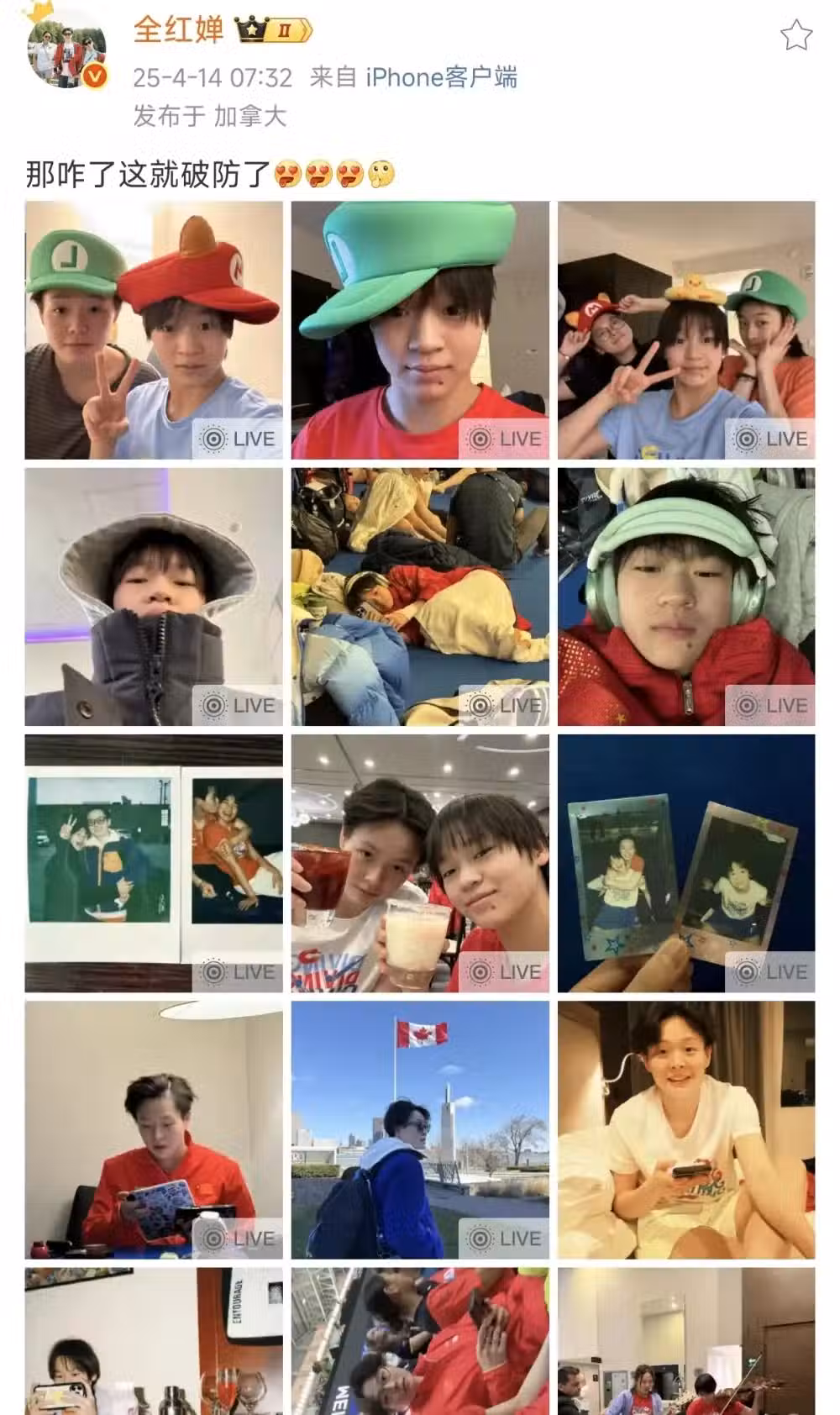The width and height of the screenshot is (840, 1415).
Task: Open the green Luigi hat selfie photo
Action: tap(420, 329)
